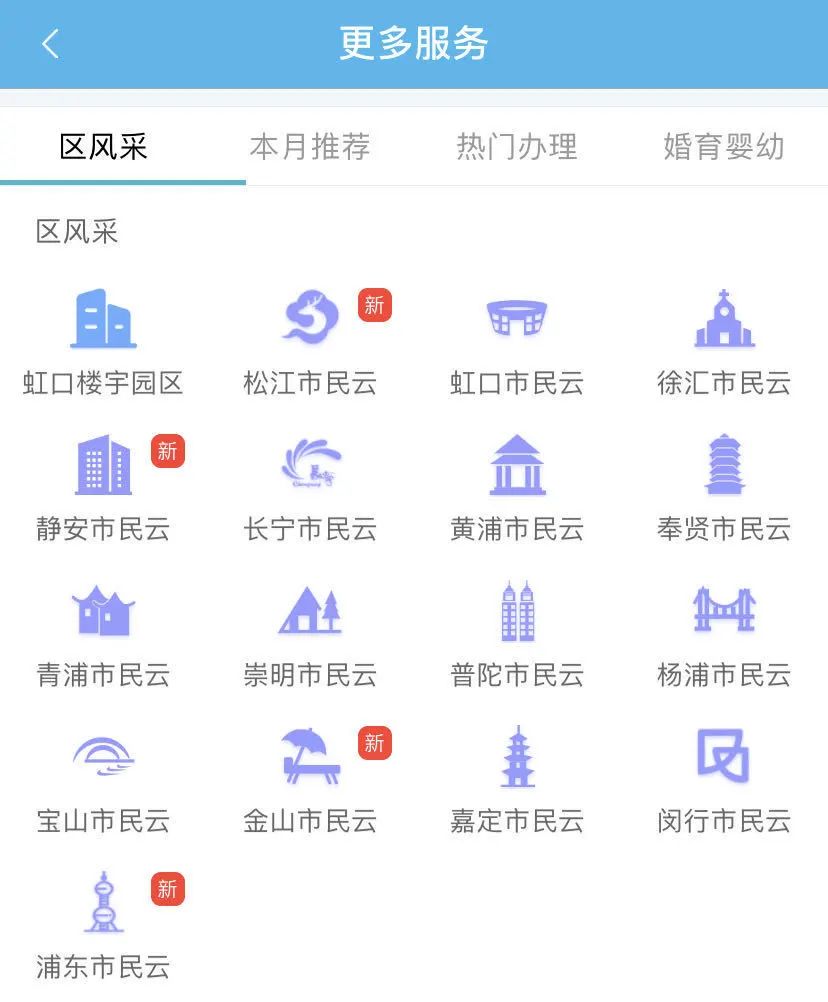This screenshot has width=828, height=1002.
Task: Switch to the 本月推荐 tab
Action: click(x=310, y=147)
